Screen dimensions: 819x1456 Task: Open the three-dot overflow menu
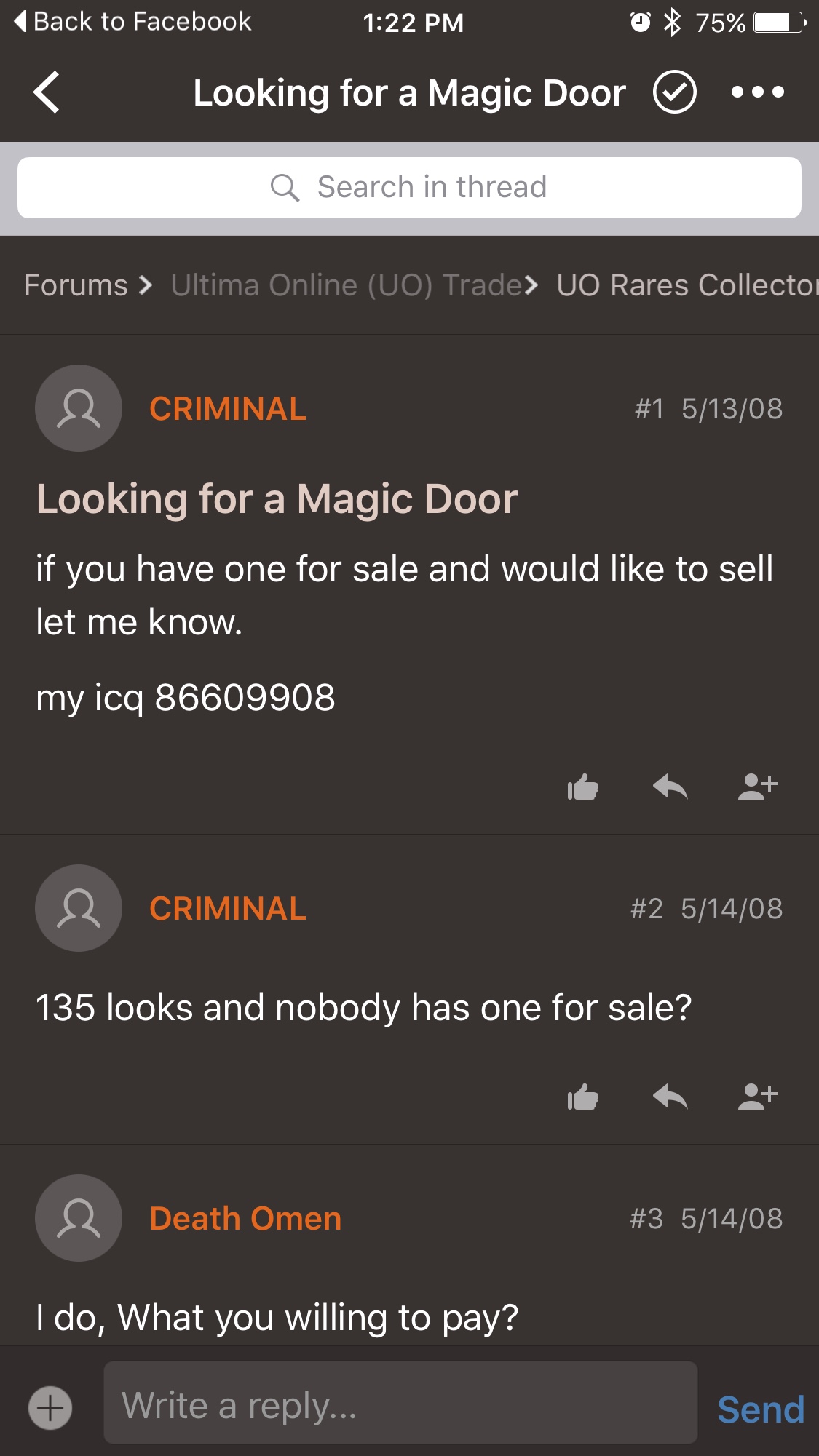tap(757, 92)
